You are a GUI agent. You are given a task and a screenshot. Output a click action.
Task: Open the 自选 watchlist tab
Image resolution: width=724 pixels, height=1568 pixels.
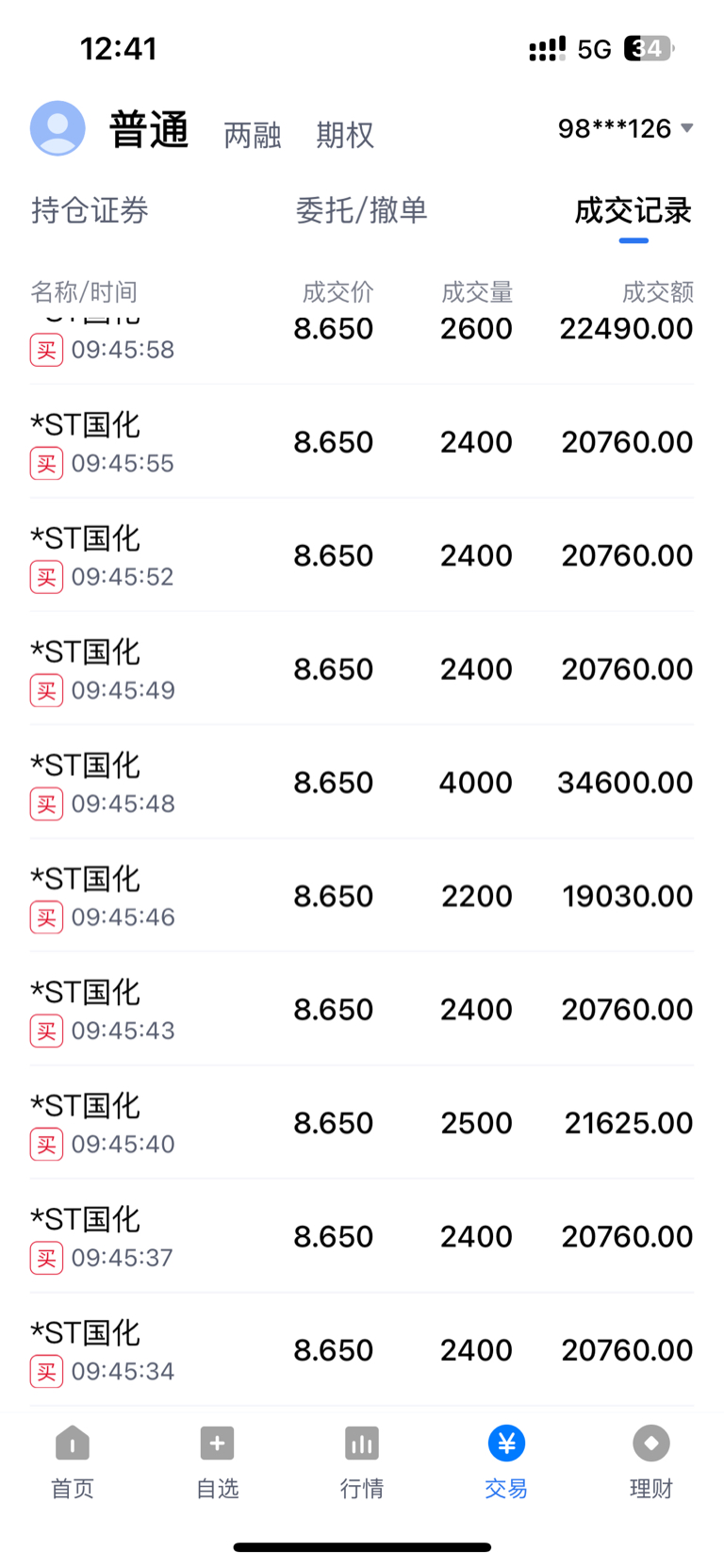click(217, 1461)
